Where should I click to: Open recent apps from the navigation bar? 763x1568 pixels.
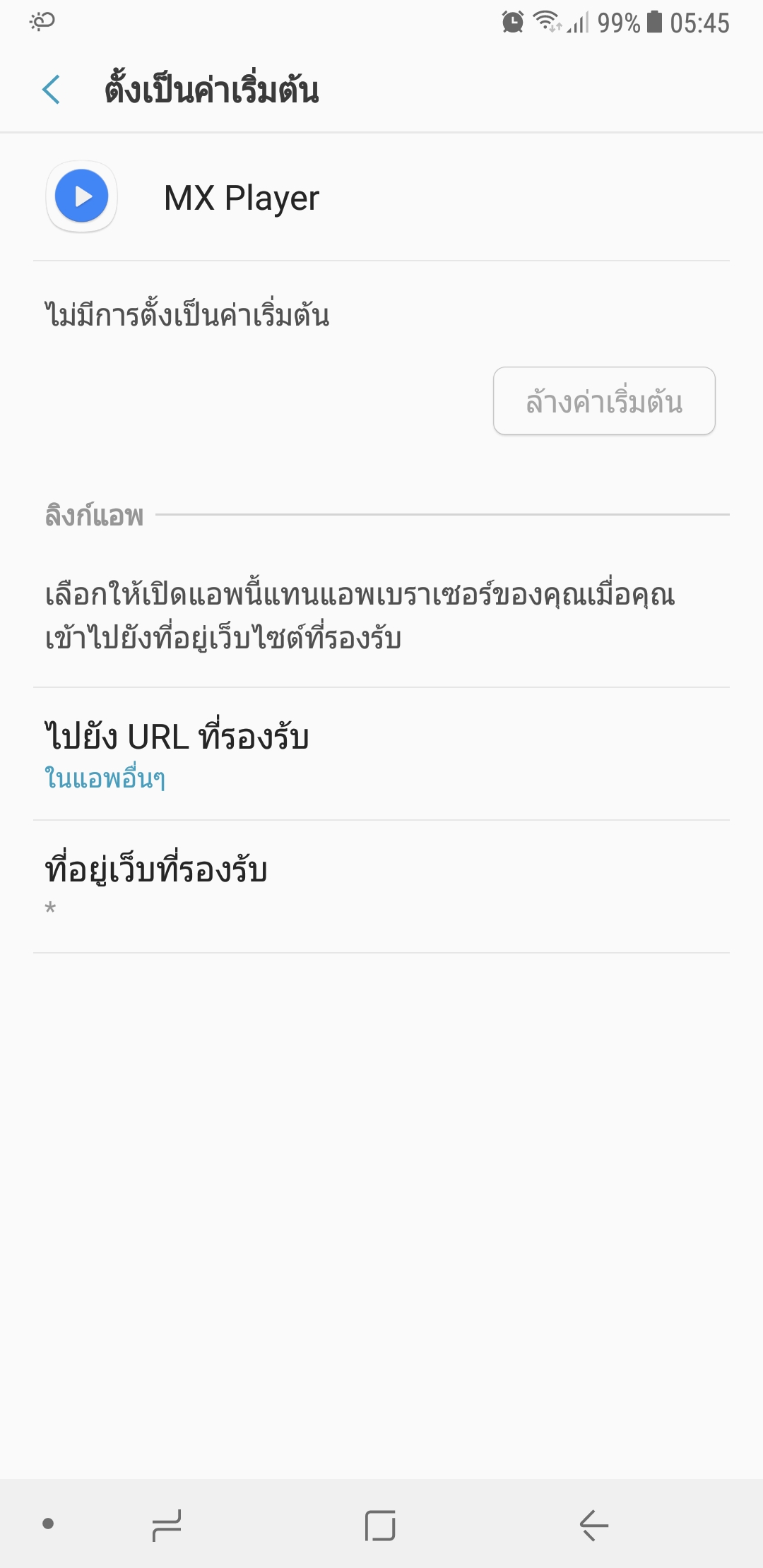167,1526
